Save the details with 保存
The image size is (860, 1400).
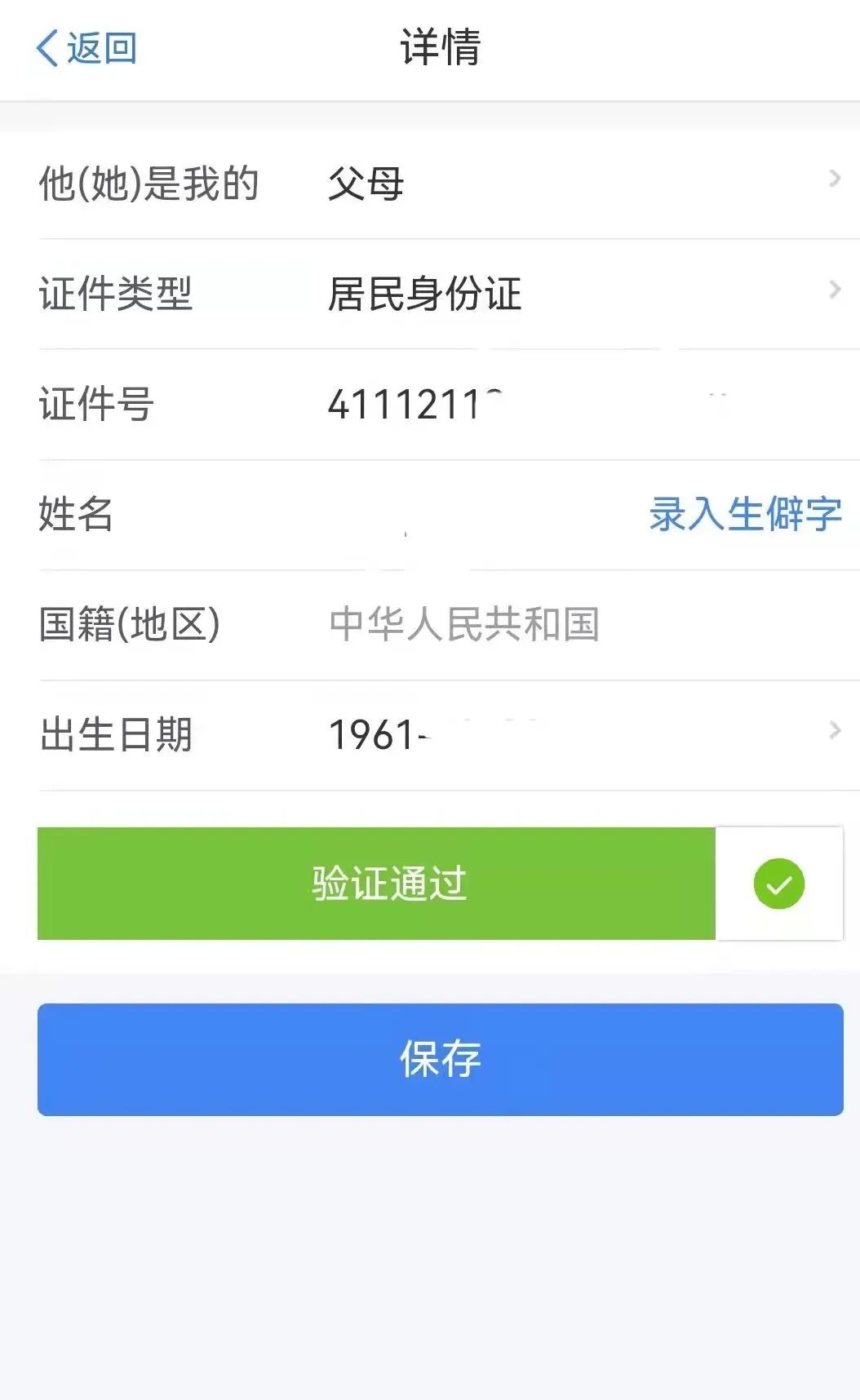point(441,1060)
